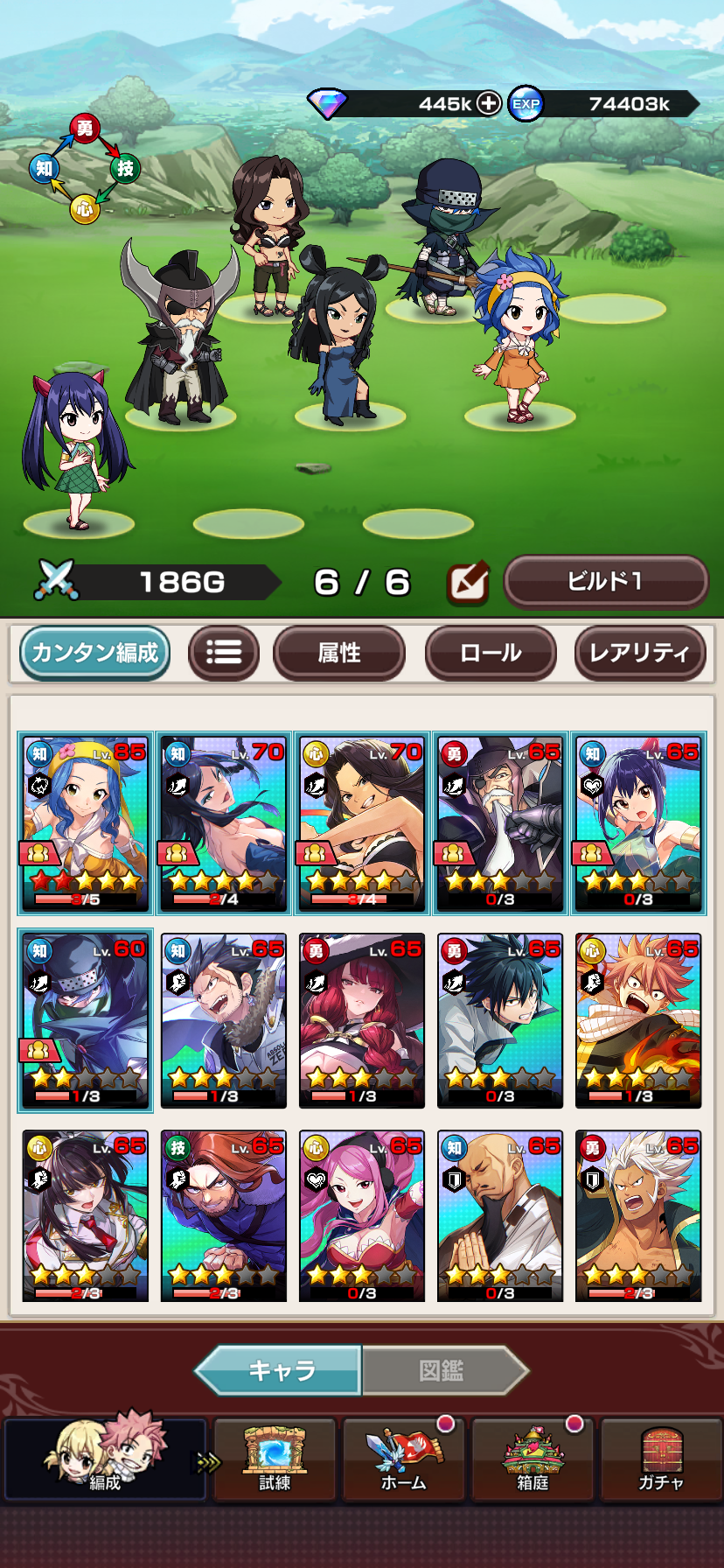Open the 箱庭 garden section

pos(533,1459)
